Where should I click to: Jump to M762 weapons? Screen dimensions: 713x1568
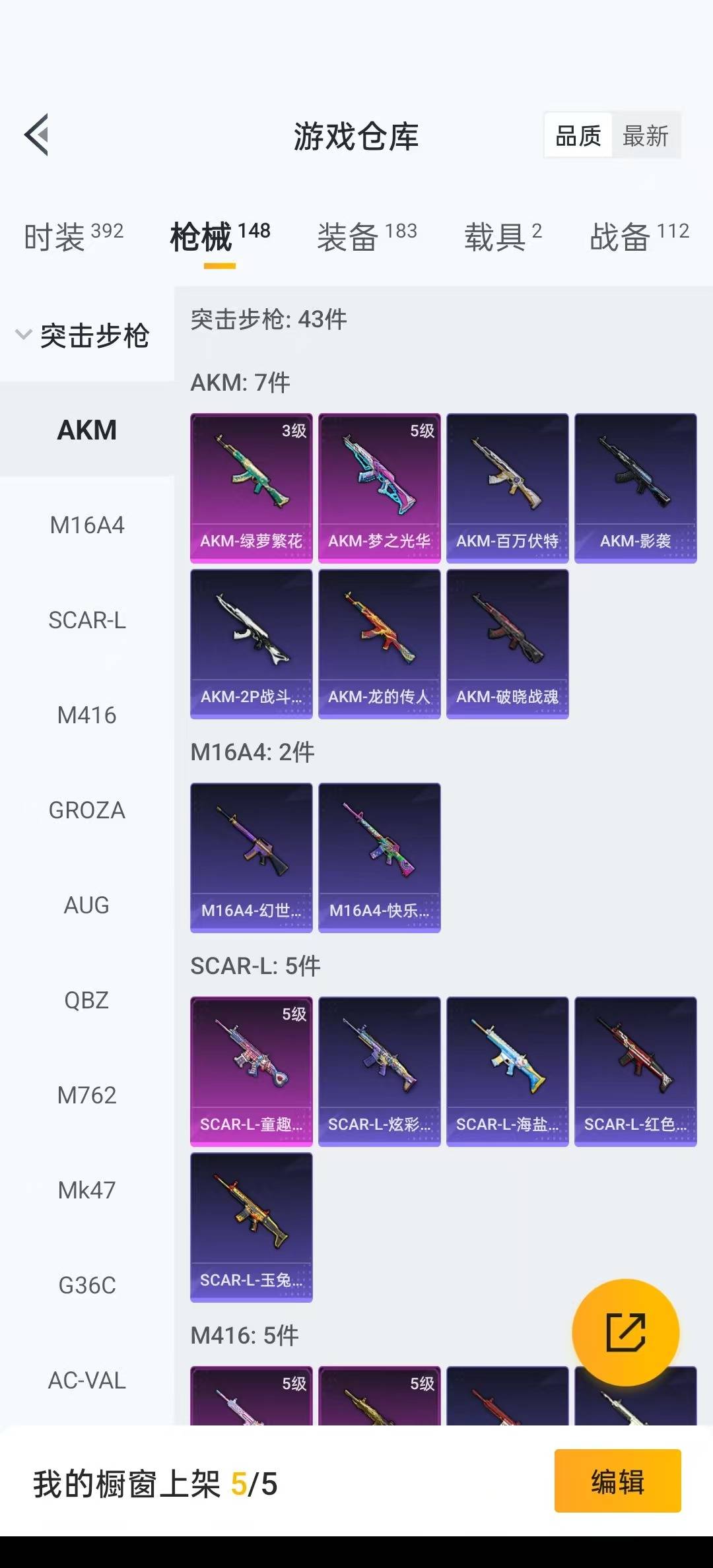pos(86,1095)
